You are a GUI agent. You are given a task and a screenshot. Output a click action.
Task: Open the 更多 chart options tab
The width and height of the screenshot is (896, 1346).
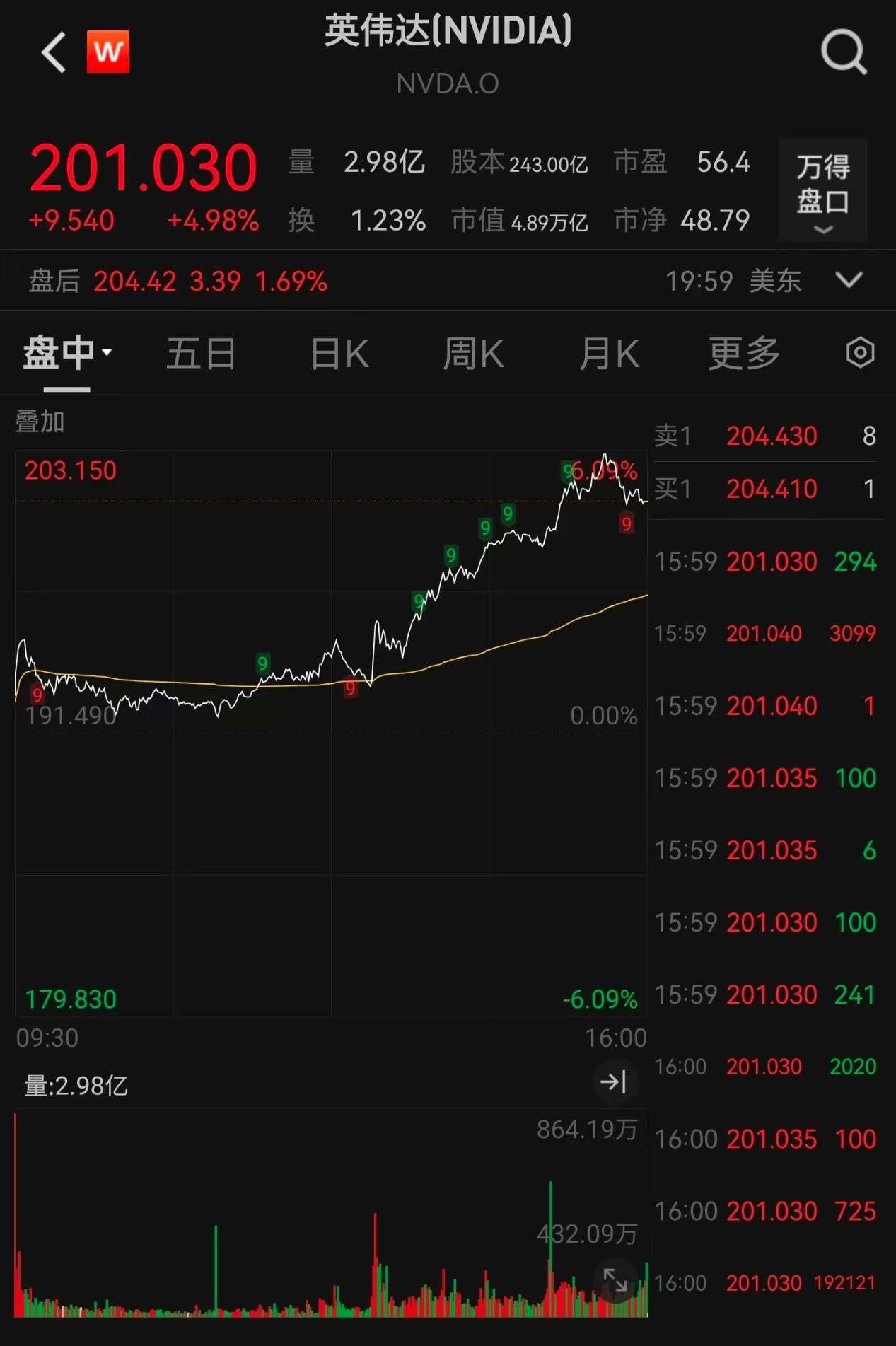(x=744, y=353)
